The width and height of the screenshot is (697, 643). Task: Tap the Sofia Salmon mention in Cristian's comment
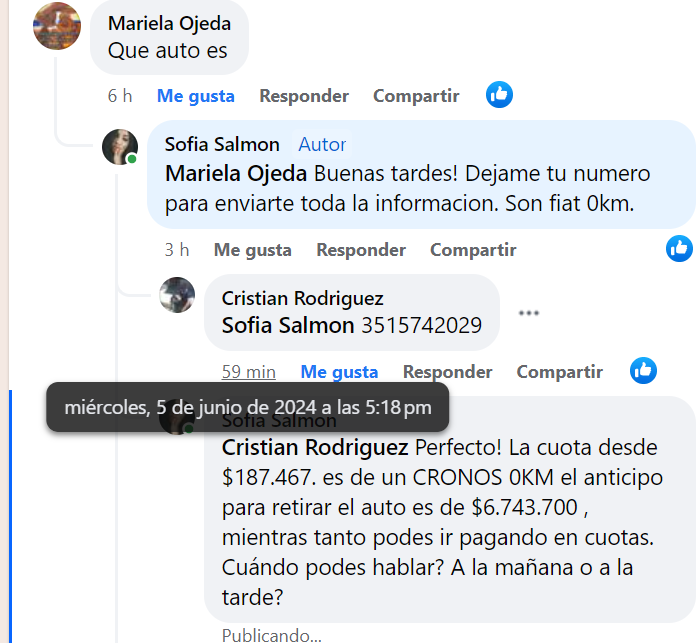pos(288,325)
